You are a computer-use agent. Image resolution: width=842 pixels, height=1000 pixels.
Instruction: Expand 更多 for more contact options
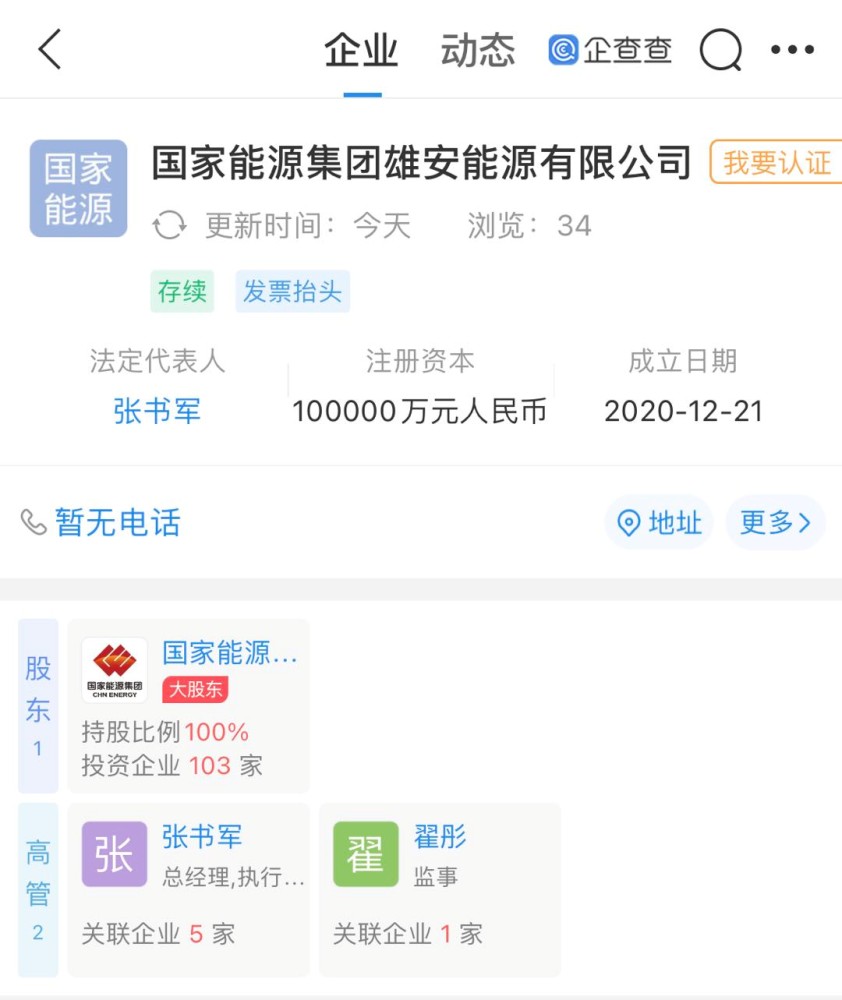[x=775, y=521]
